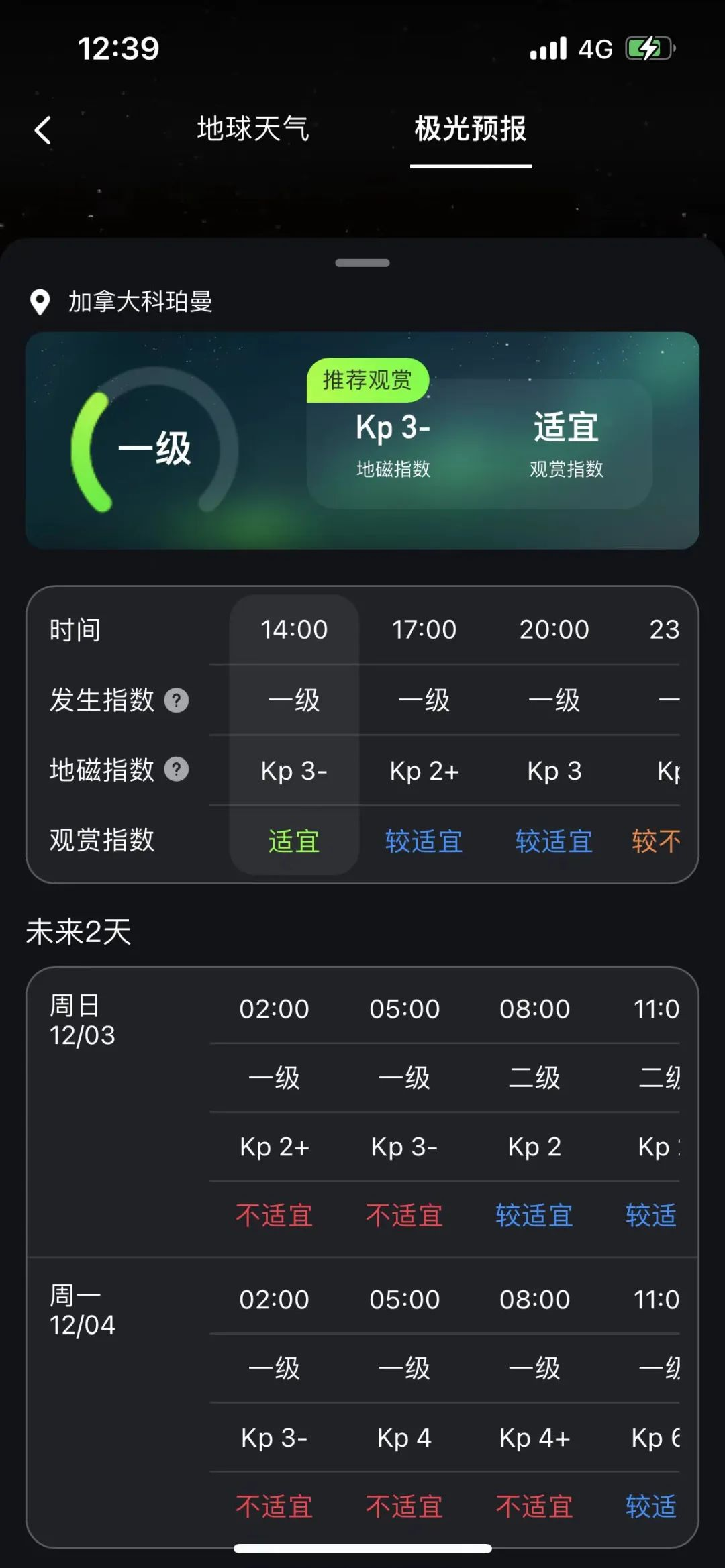This screenshot has width=725, height=1568.
Task: Open help icon next to 发生指数
Action: 177,700
